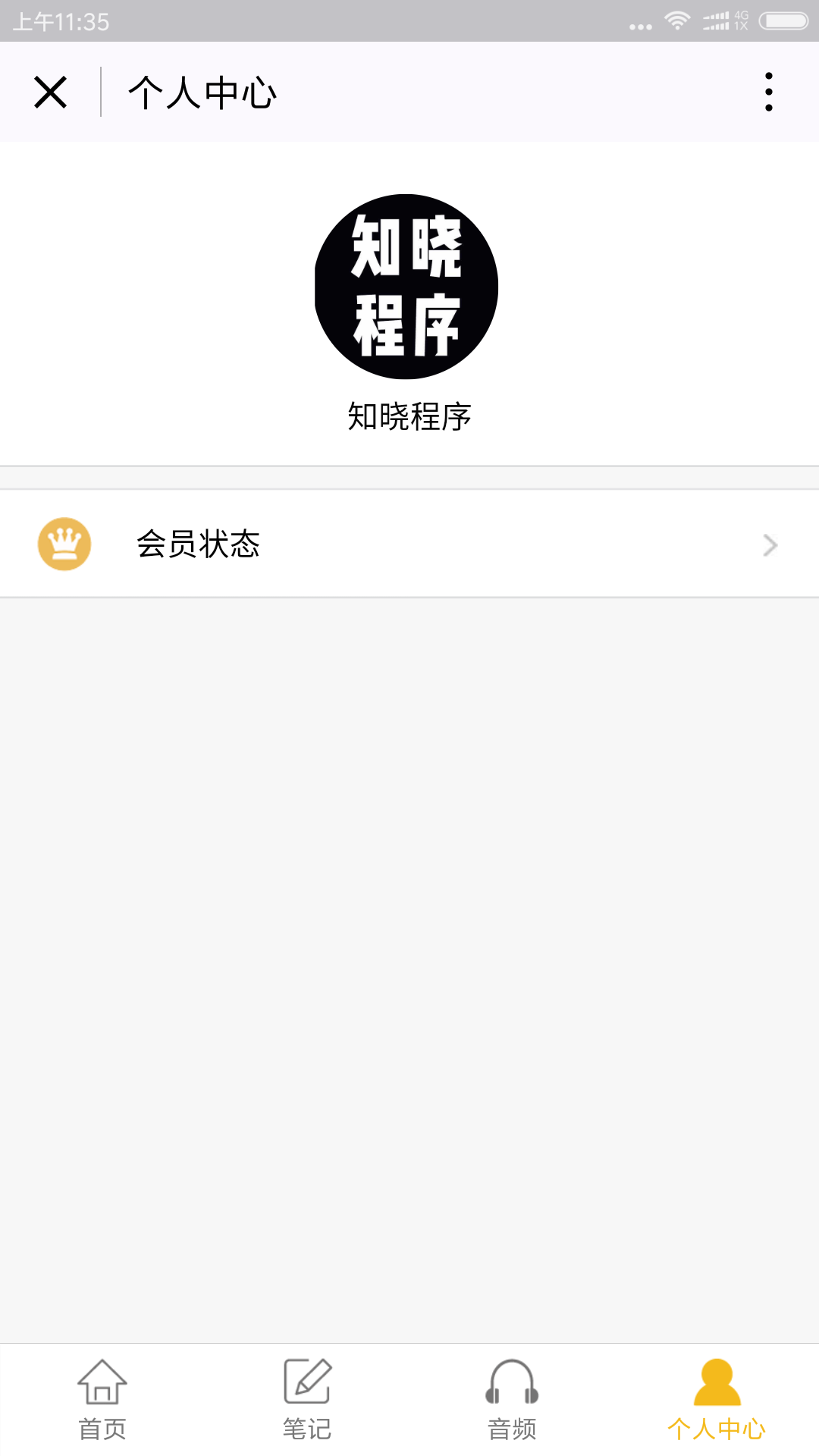
Task: Select the 音频 tab
Action: (512, 1400)
